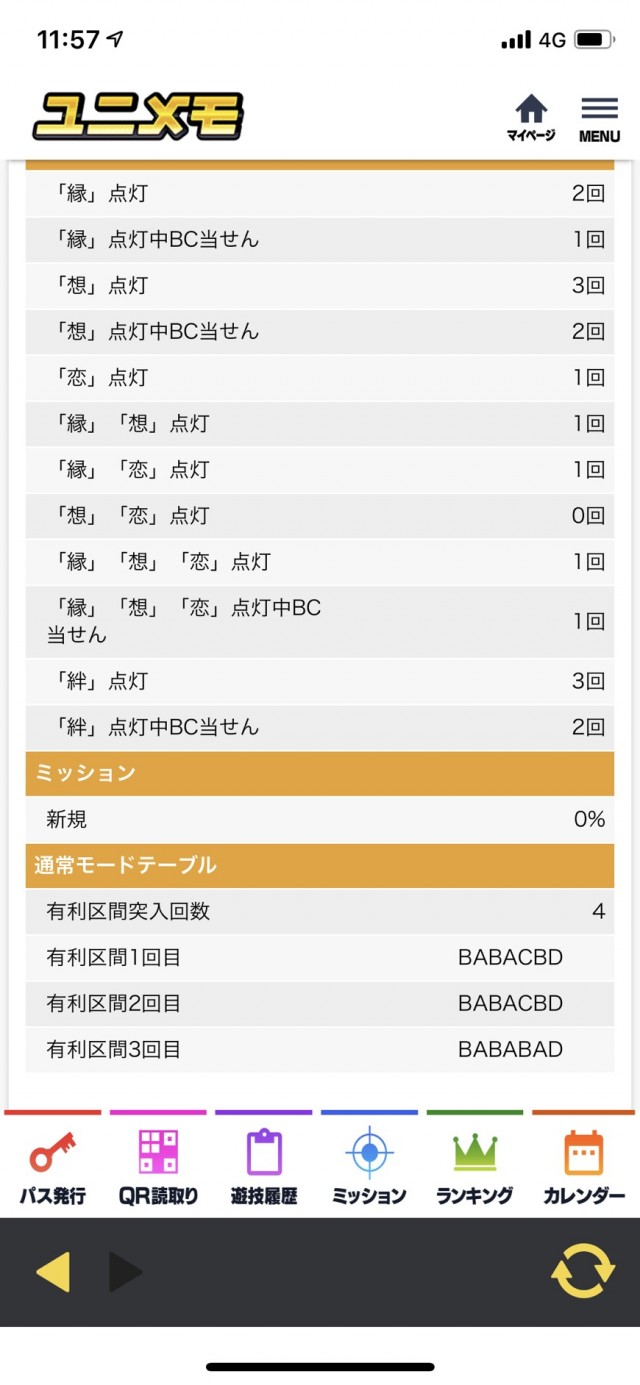Open カレンダー tab
The image size is (640, 1385).
coord(583,1164)
